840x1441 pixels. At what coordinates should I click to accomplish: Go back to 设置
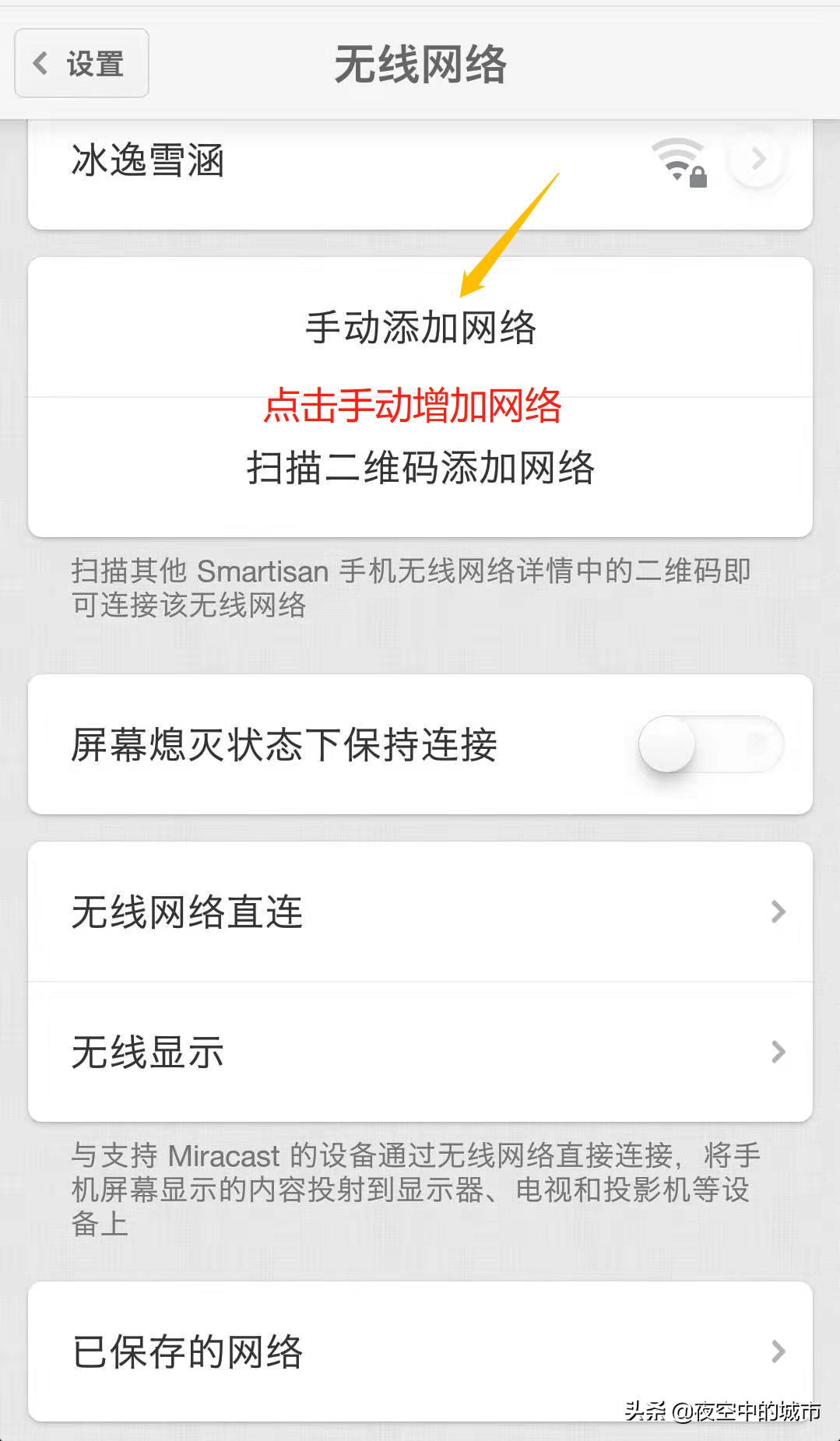click(82, 64)
